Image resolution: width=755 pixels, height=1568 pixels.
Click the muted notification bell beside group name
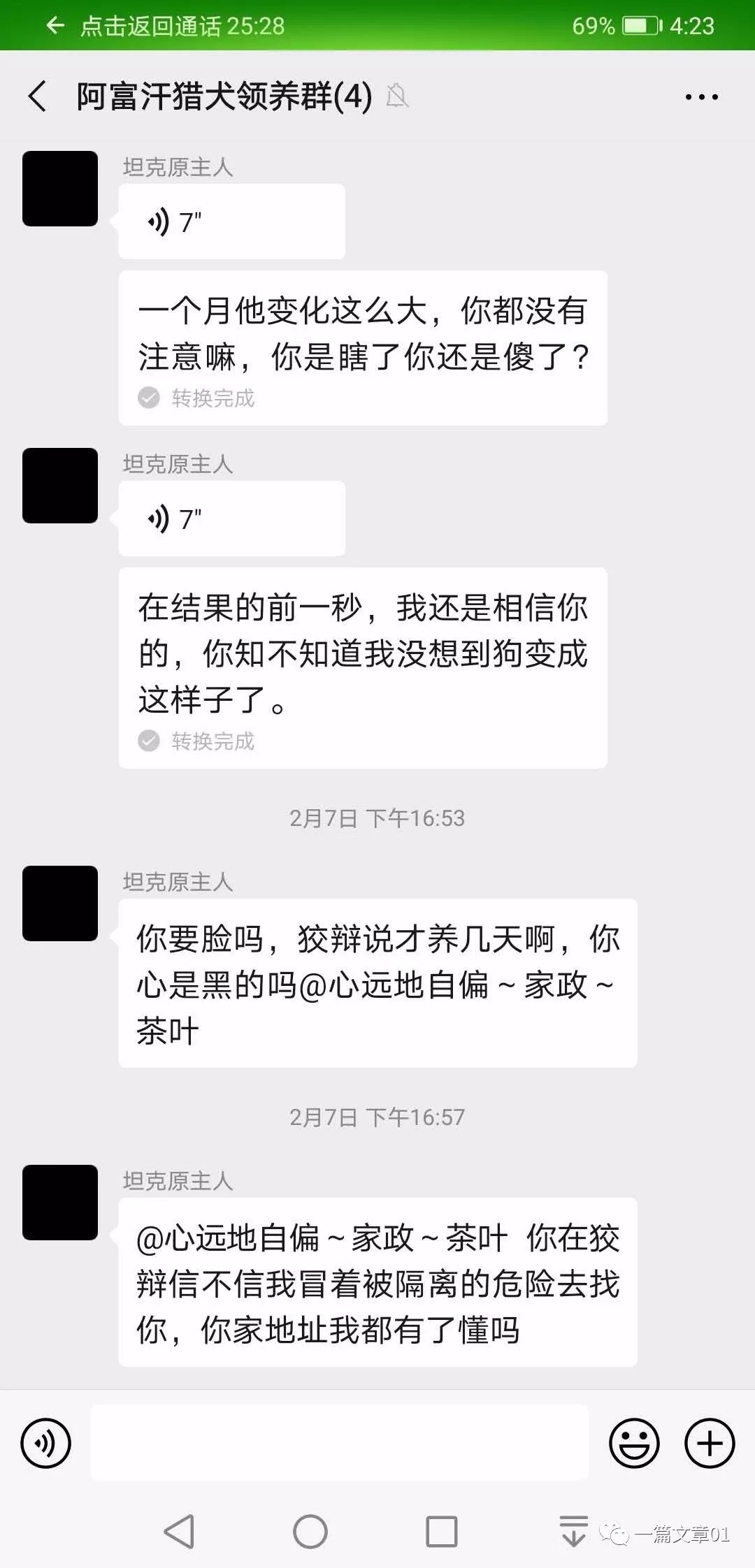tap(398, 95)
